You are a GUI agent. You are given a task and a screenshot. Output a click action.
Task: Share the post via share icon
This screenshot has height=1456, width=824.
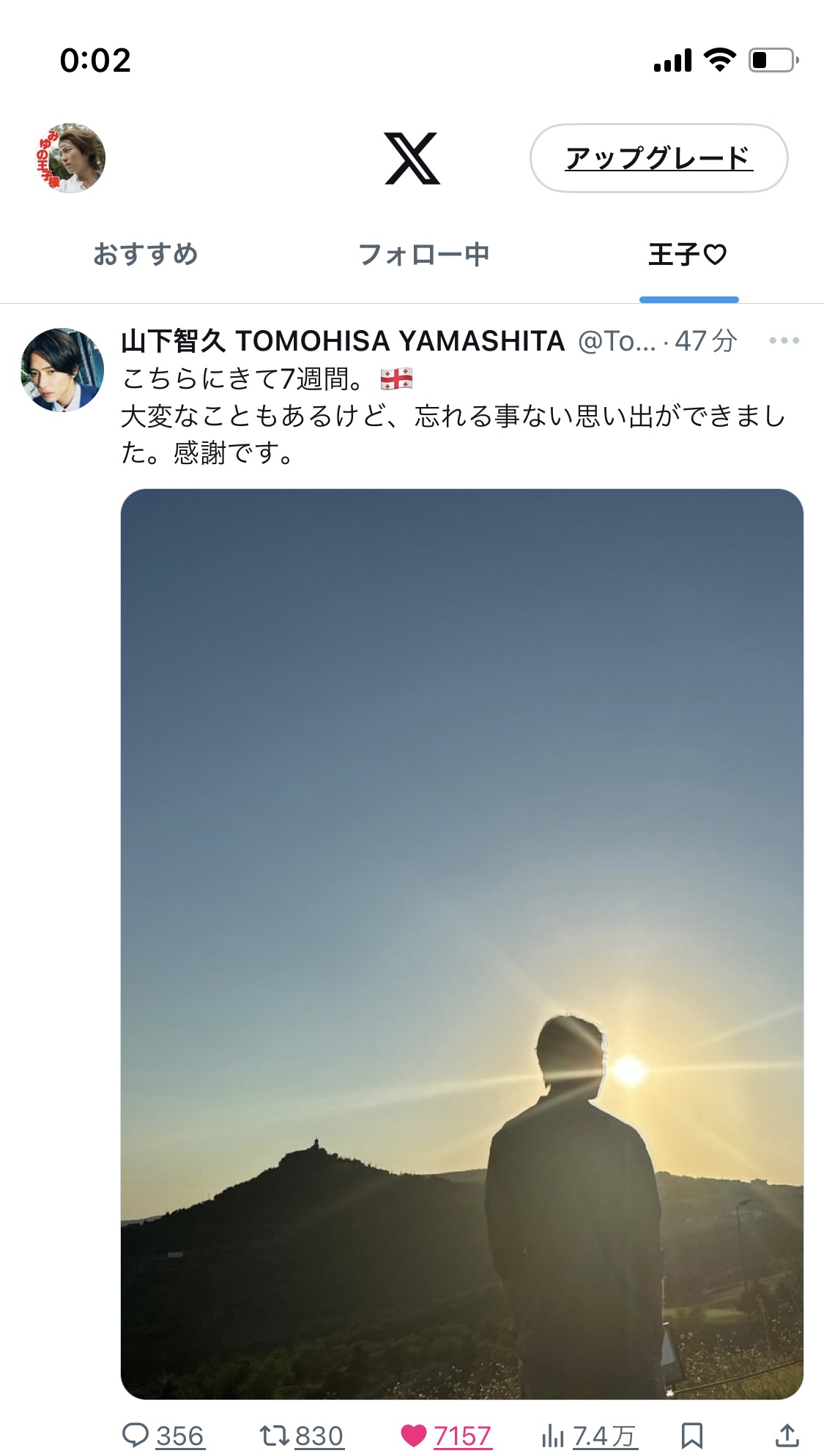(x=787, y=1436)
